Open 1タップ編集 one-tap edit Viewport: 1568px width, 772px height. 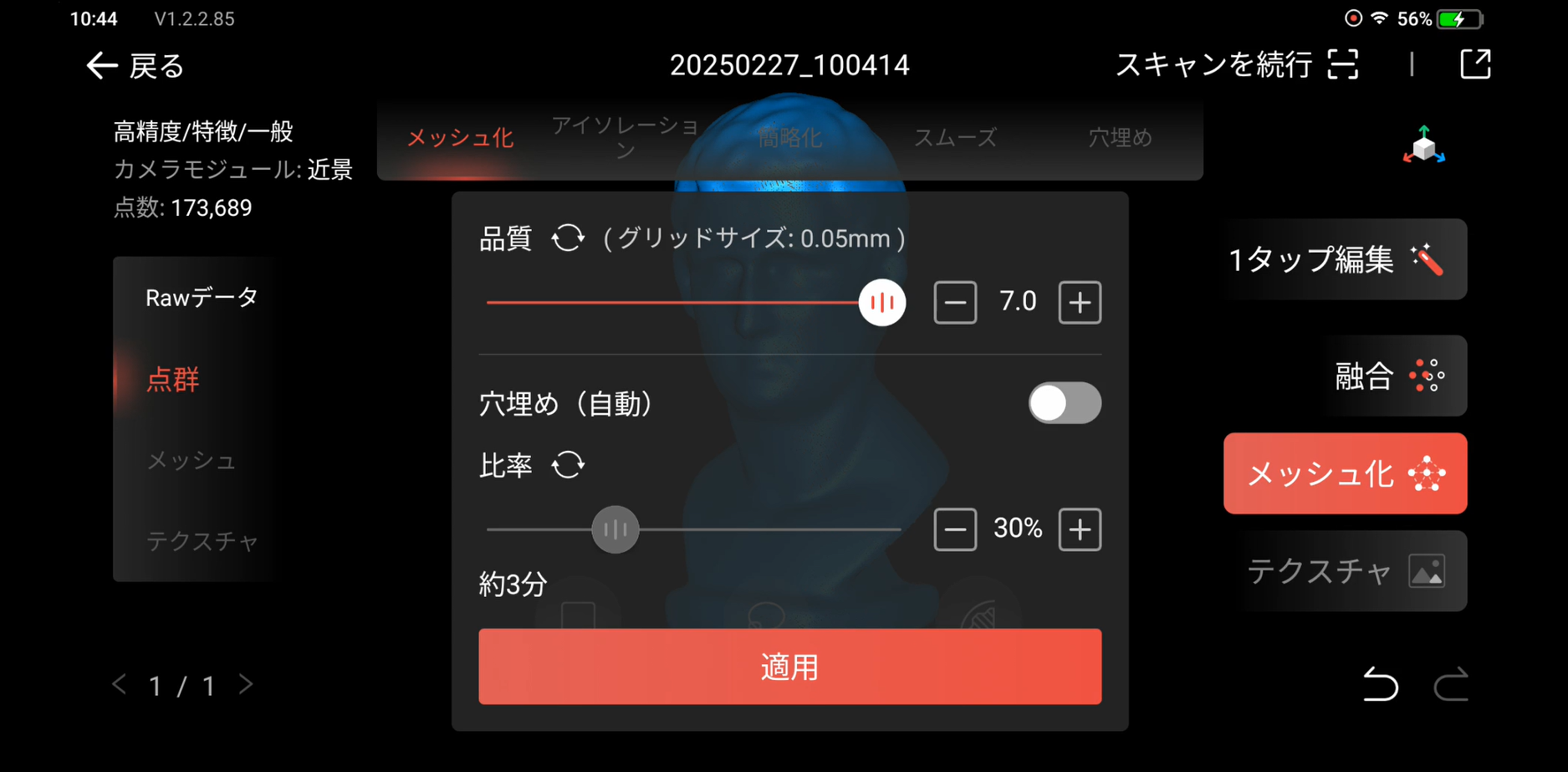pyautogui.click(x=1345, y=260)
